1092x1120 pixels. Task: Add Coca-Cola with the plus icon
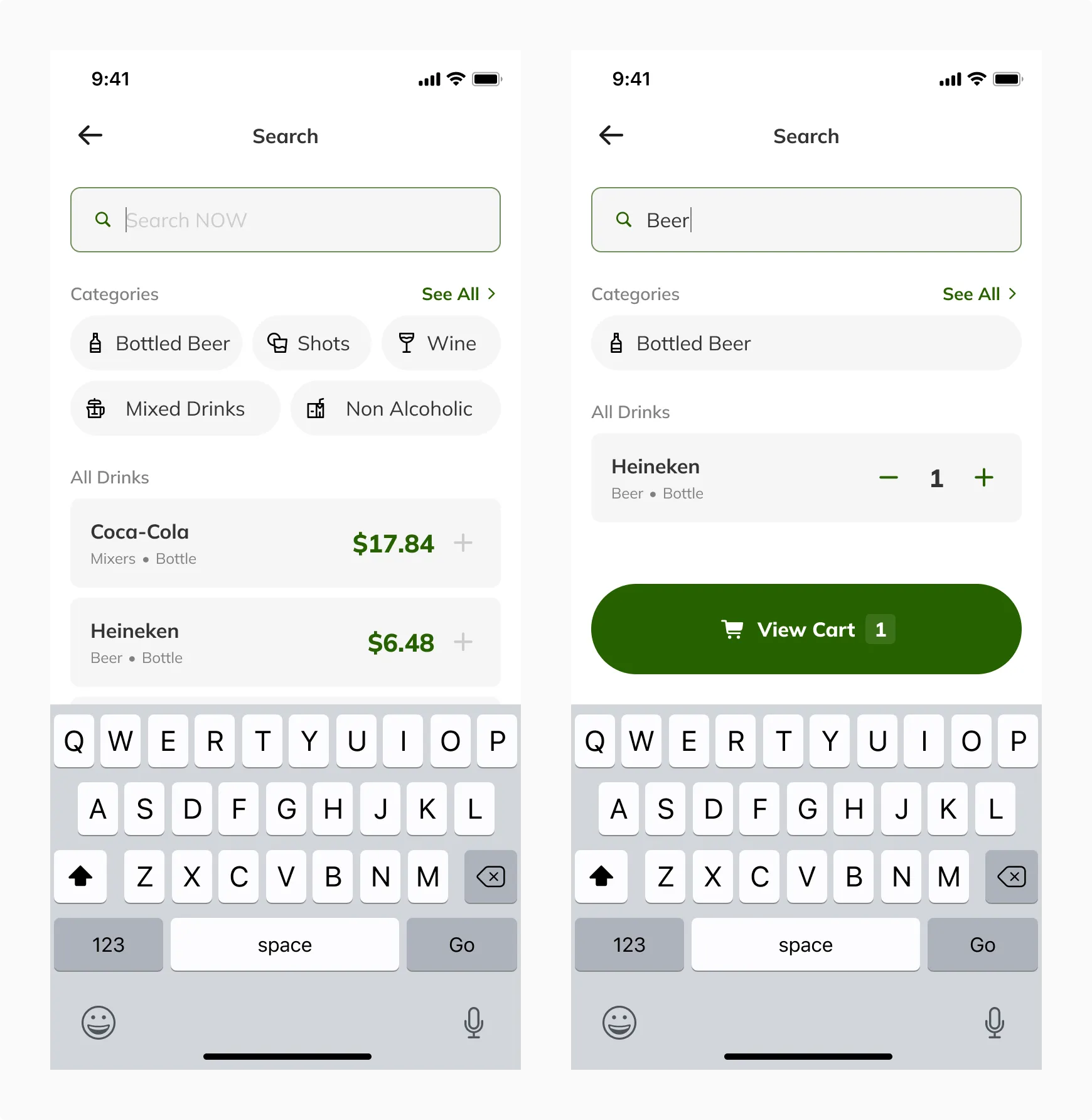tap(463, 542)
